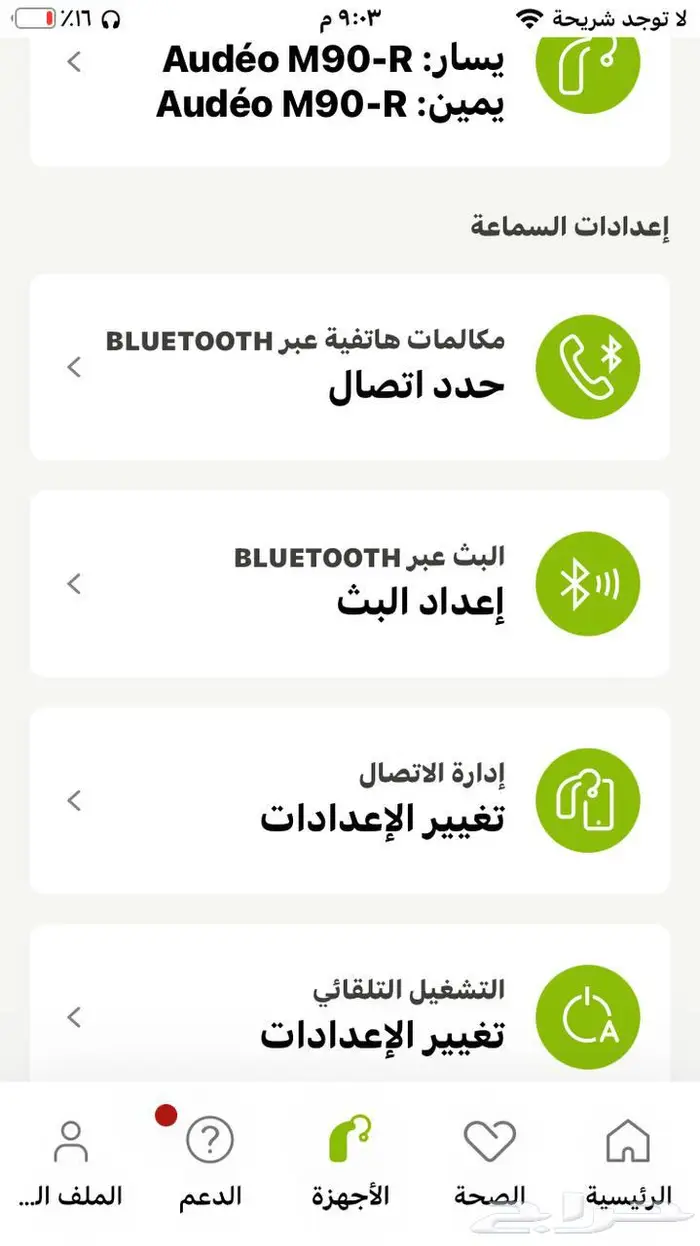Go to the Support tab (الدعم)
Image resolution: width=700 pixels, height=1246 pixels.
pyautogui.click(x=210, y=1160)
